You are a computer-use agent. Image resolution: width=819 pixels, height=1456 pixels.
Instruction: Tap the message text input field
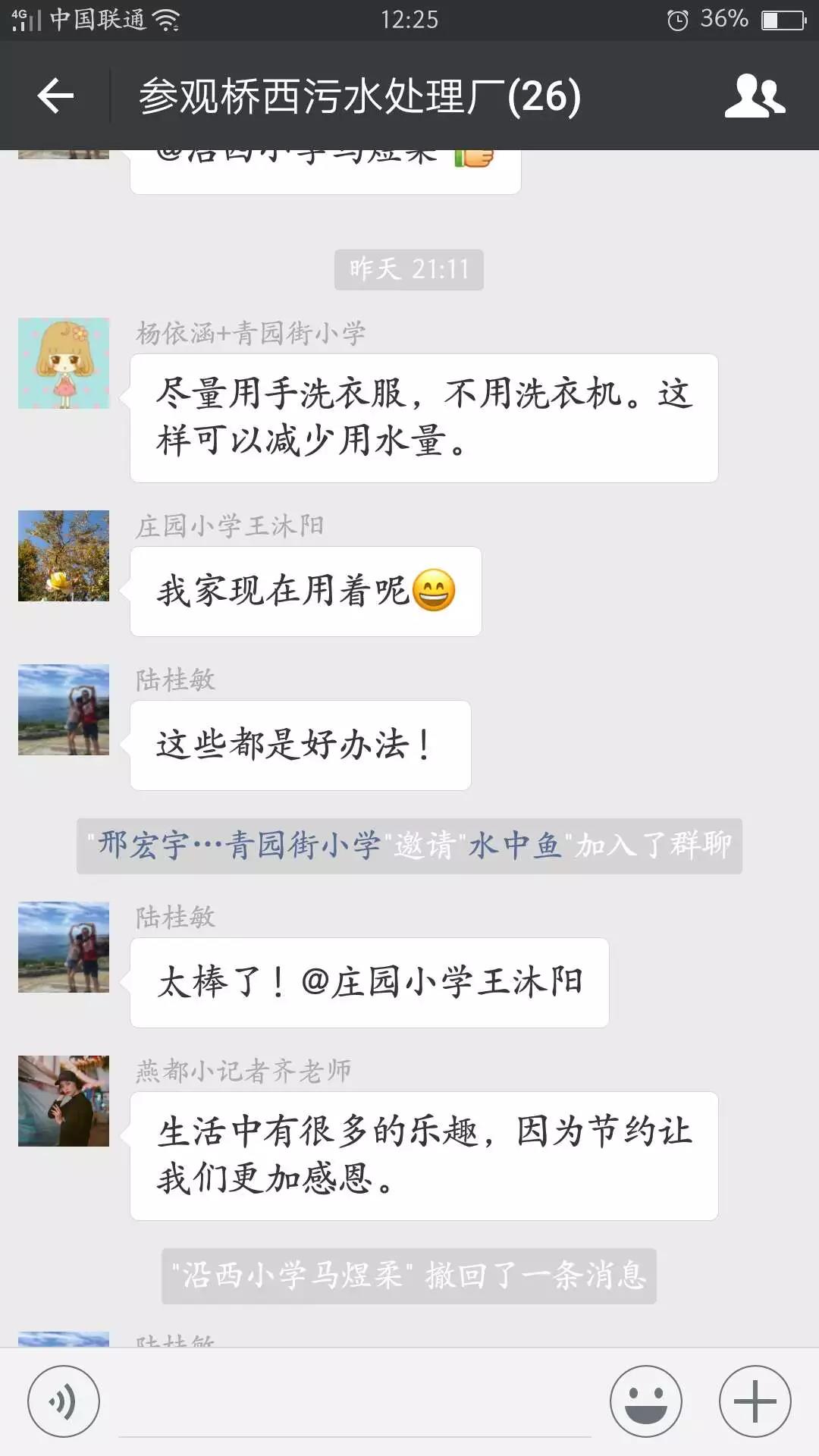tap(355, 1403)
